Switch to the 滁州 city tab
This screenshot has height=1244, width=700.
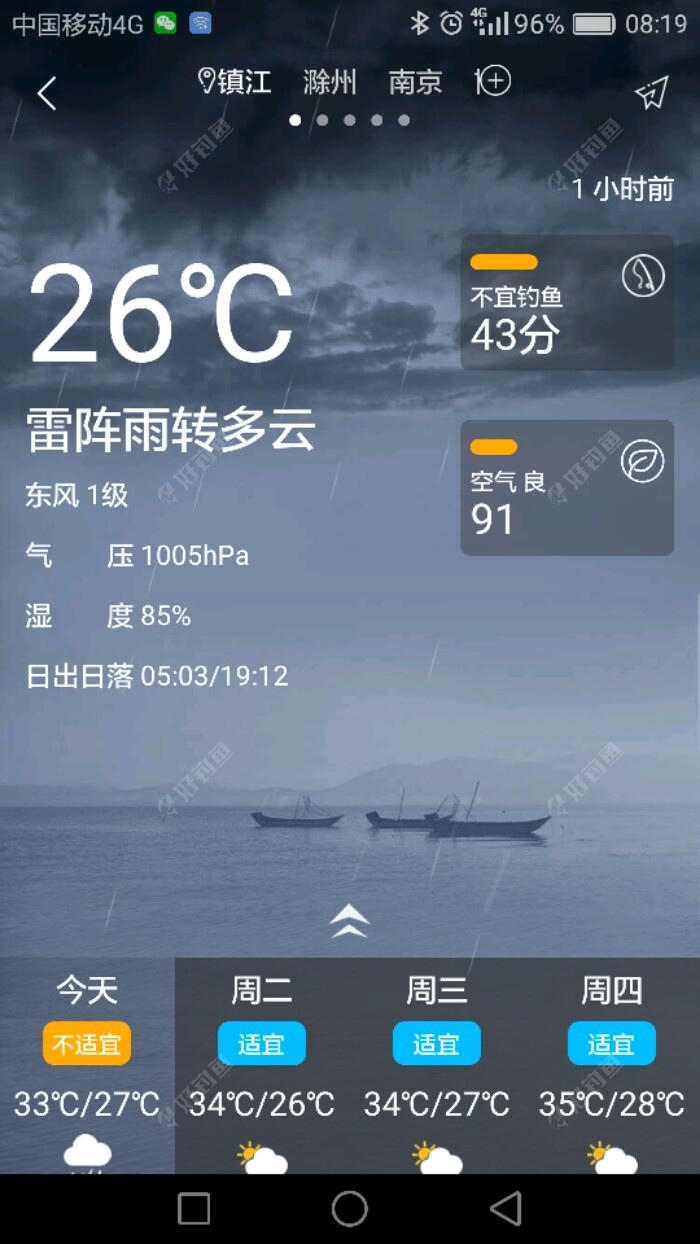point(329,82)
